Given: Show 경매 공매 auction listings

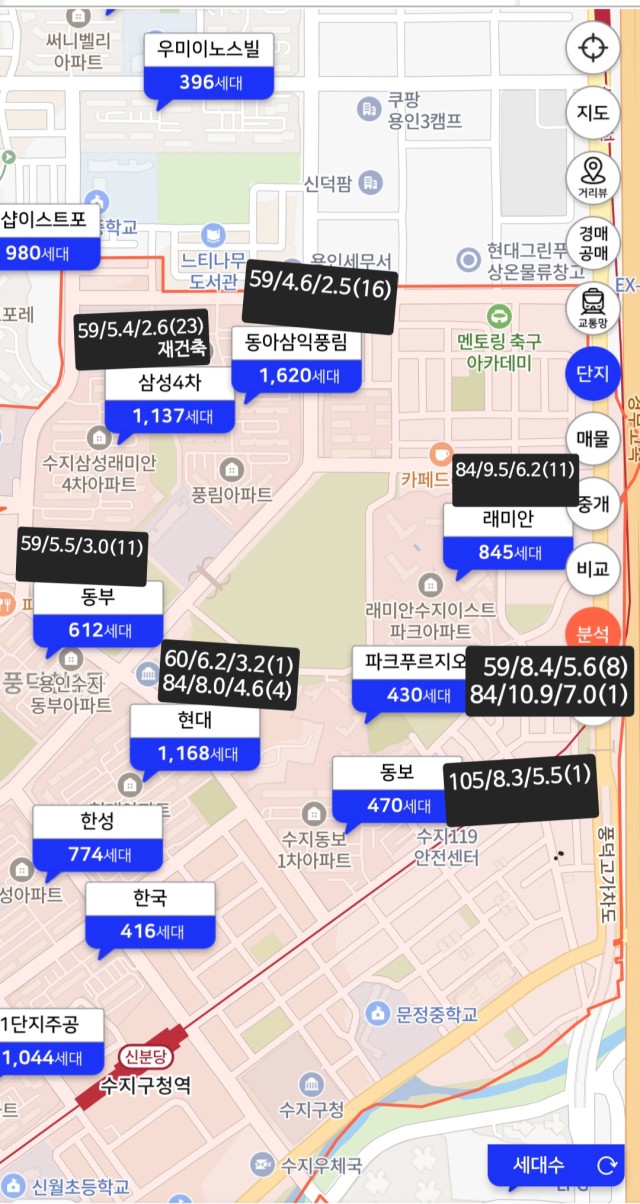Looking at the screenshot, I should [593, 242].
